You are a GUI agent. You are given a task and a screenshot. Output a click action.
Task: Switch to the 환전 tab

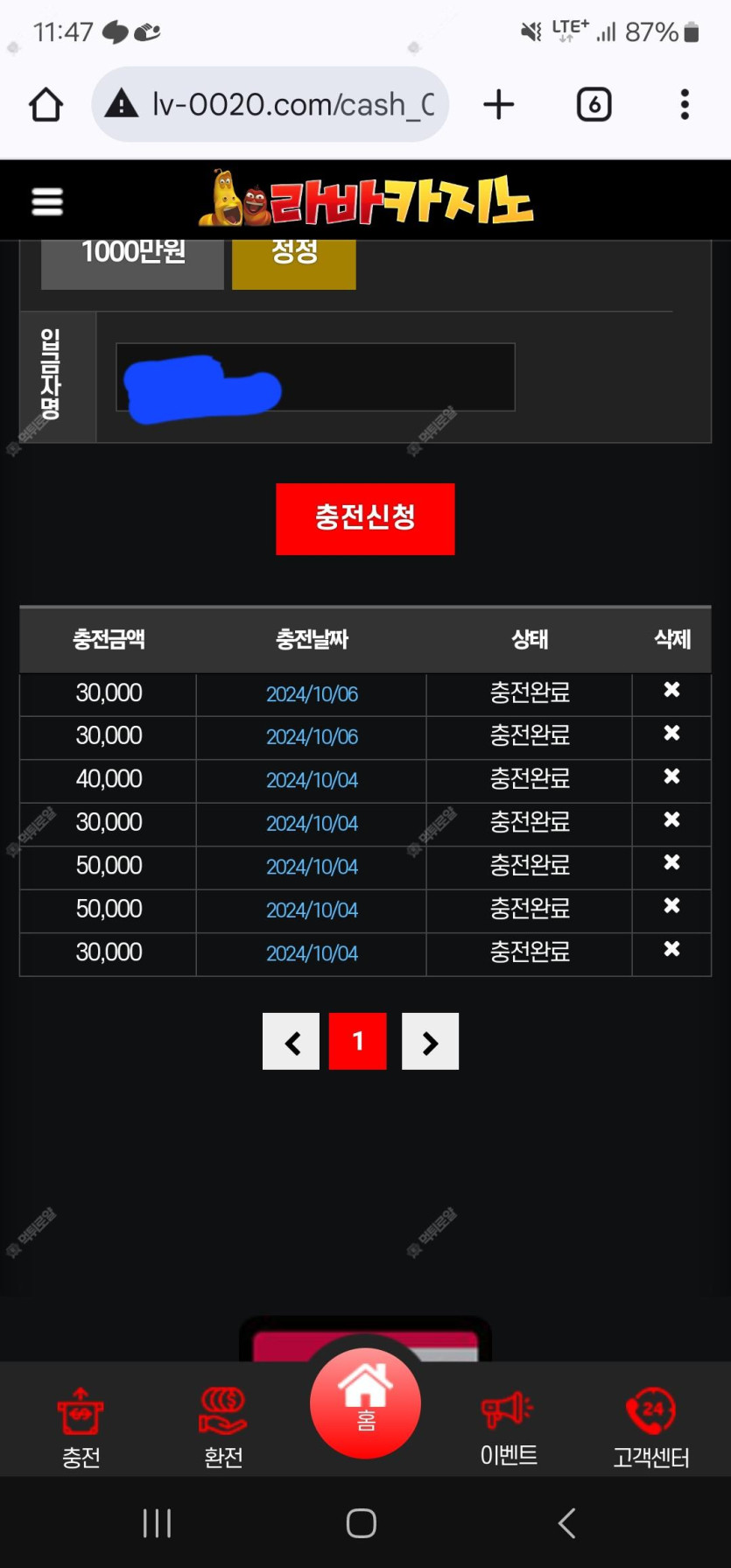click(223, 1427)
